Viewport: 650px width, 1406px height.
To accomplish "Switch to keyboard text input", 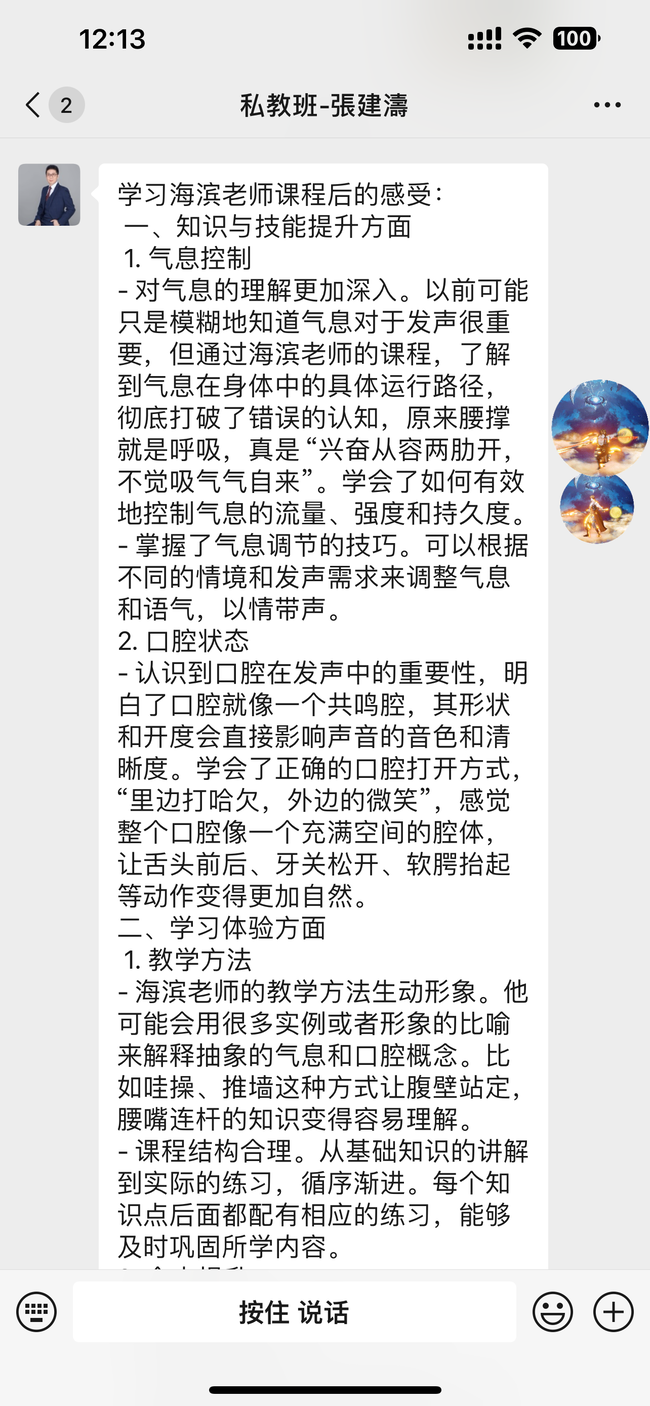I will pyautogui.click(x=37, y=1311).
